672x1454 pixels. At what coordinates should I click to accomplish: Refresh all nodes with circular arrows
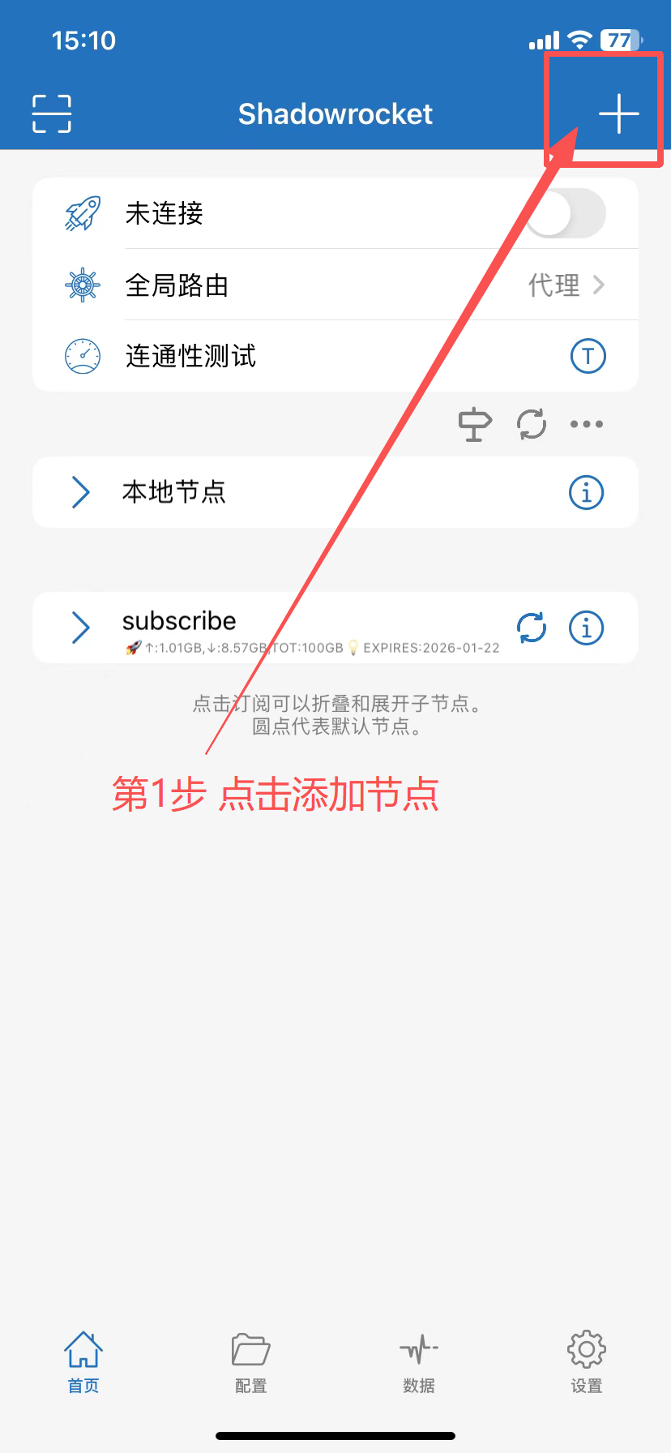click(531, 424)
